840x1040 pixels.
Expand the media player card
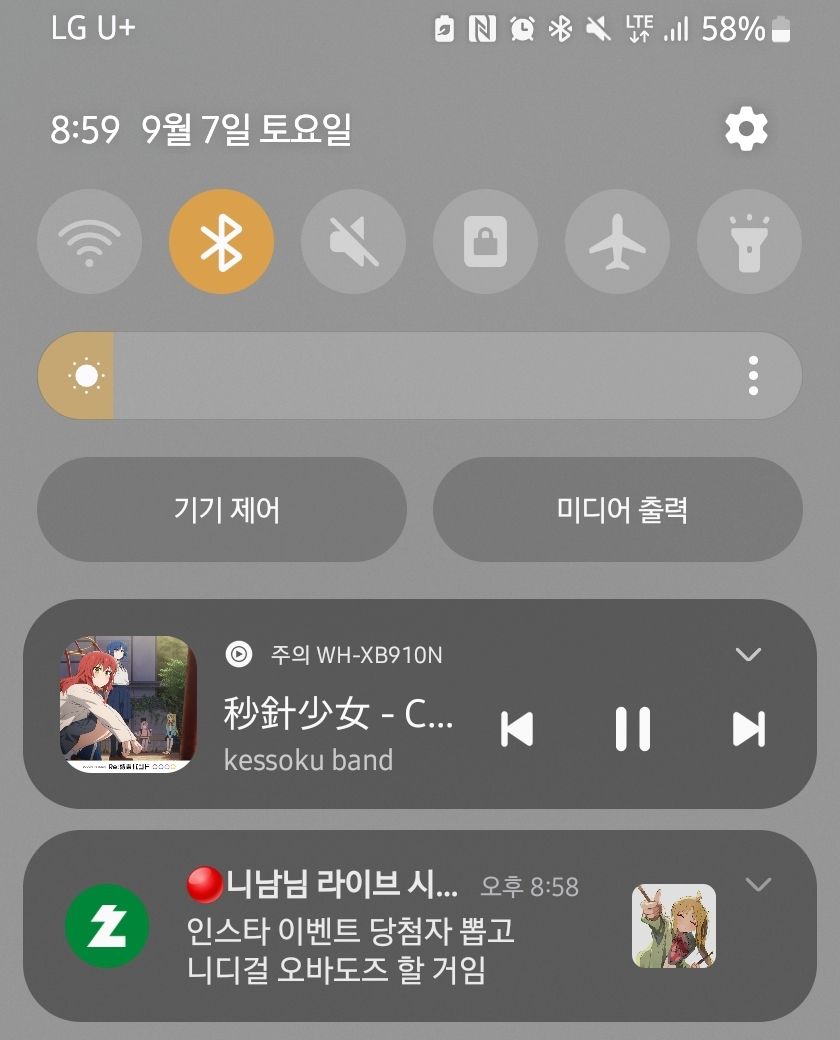748,655
